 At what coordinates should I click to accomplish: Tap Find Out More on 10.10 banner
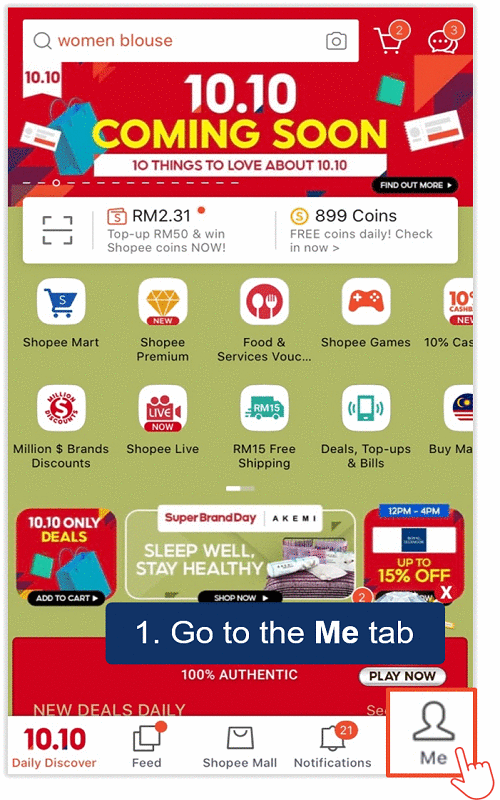(x=415, y=185)
